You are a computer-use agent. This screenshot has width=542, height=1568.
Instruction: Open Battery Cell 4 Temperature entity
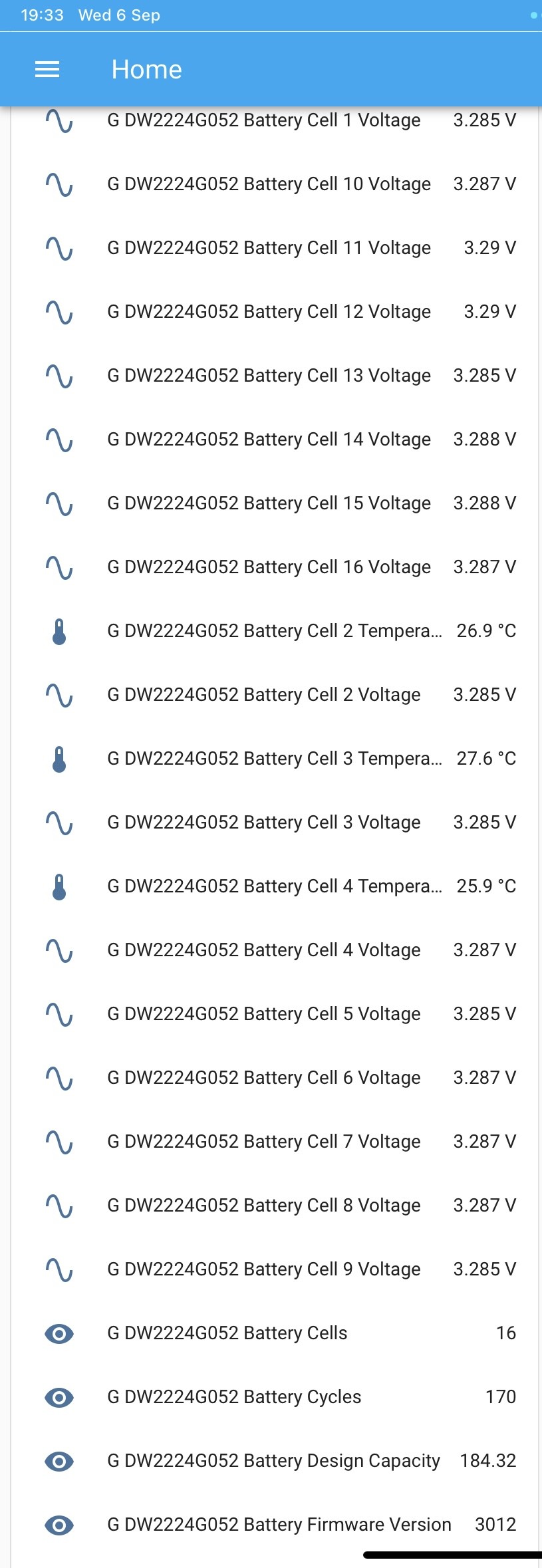pyautogui.click(x=274, y=886)
